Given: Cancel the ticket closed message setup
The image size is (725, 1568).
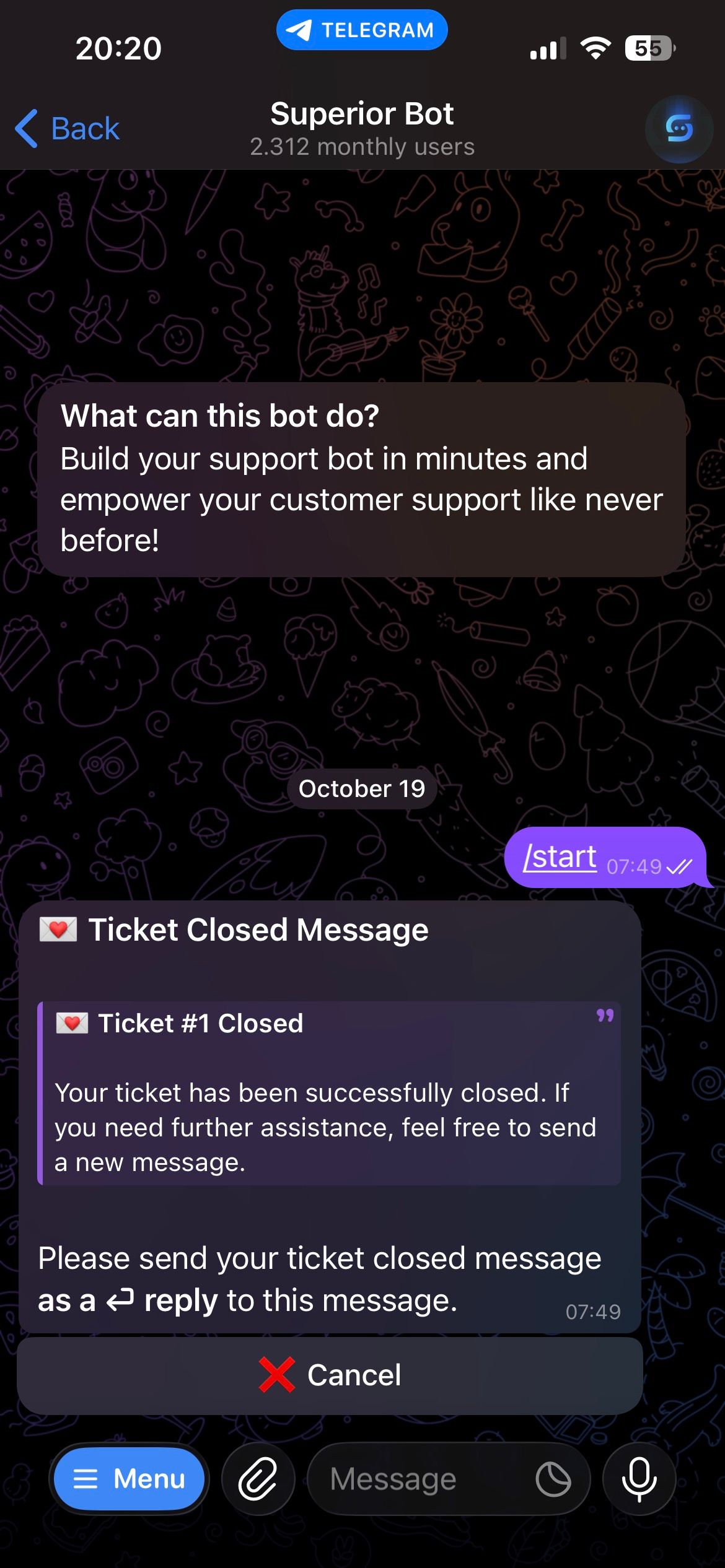Looking at the screenshot, I should (x=330, y=1375).
